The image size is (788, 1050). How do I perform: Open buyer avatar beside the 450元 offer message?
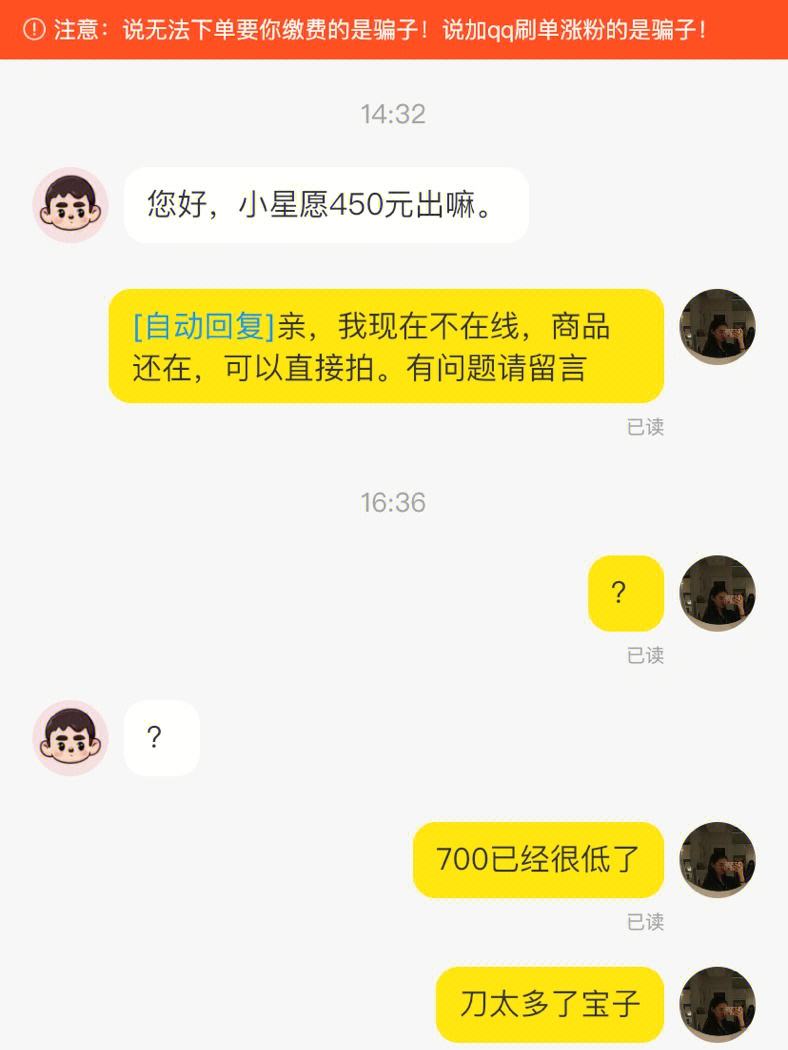pyautogui.click(x=70, y=205)
